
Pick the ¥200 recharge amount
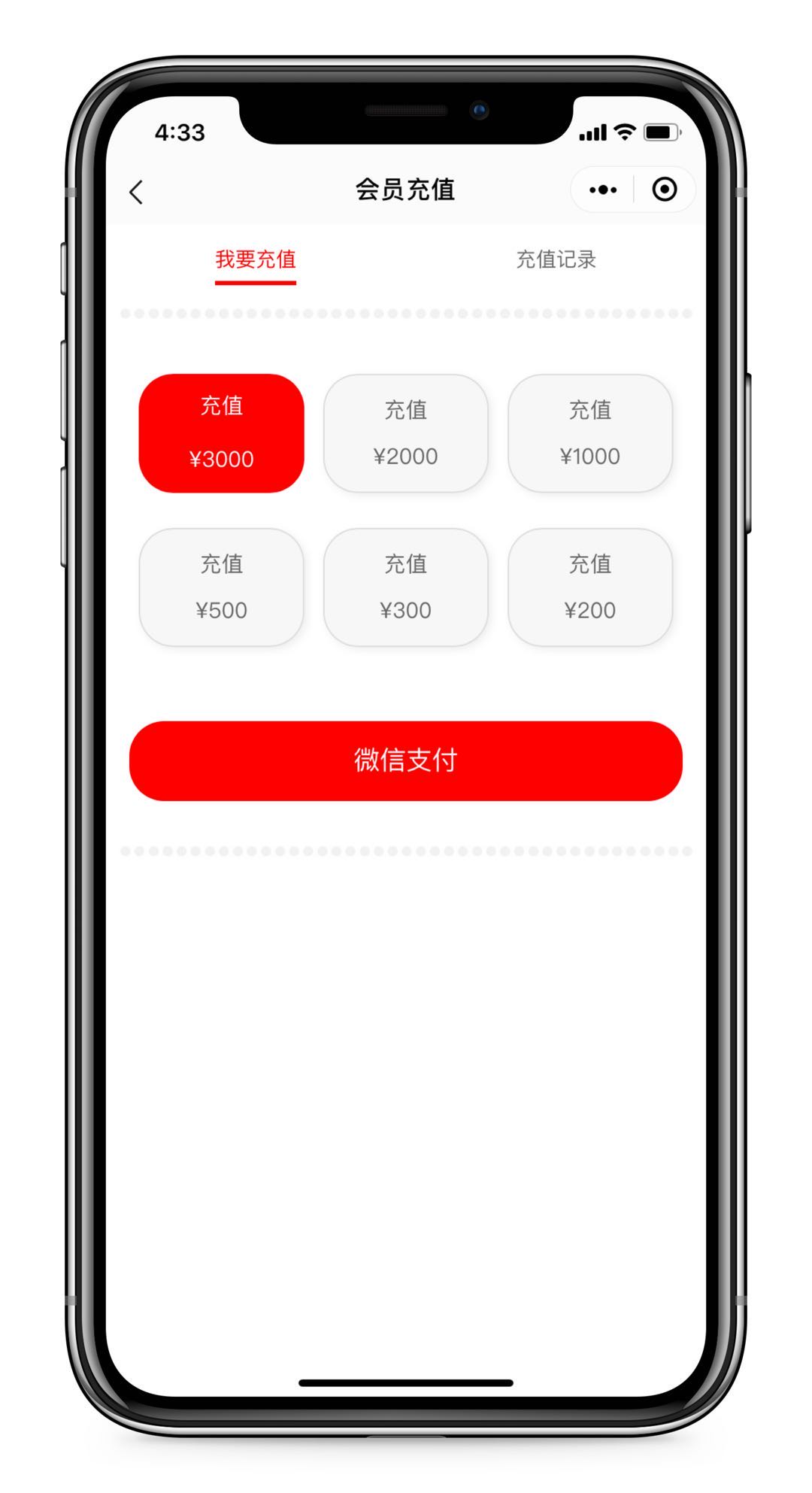coord(590,587)
